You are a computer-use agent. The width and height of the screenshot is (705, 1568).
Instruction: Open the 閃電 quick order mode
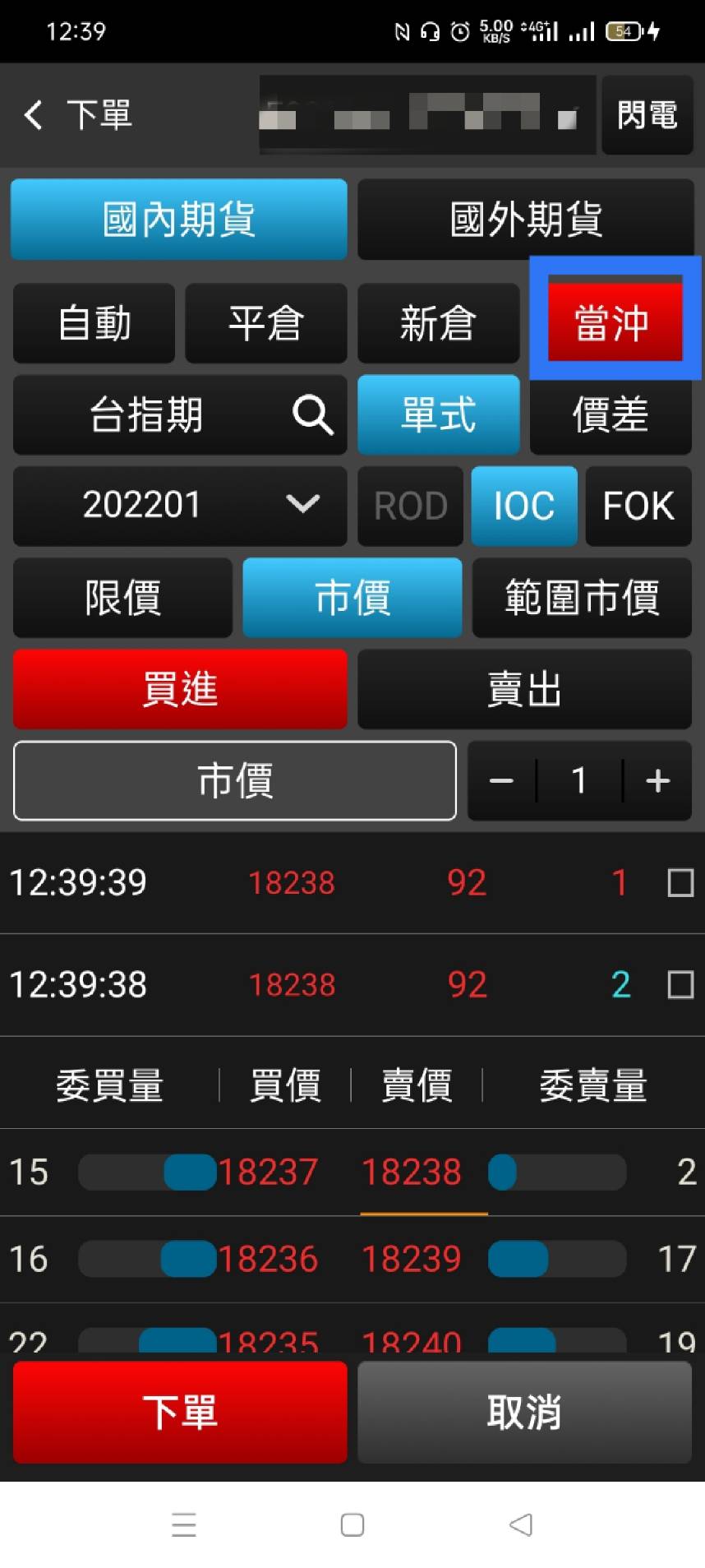pyautogui.click(x=647, y=115)
